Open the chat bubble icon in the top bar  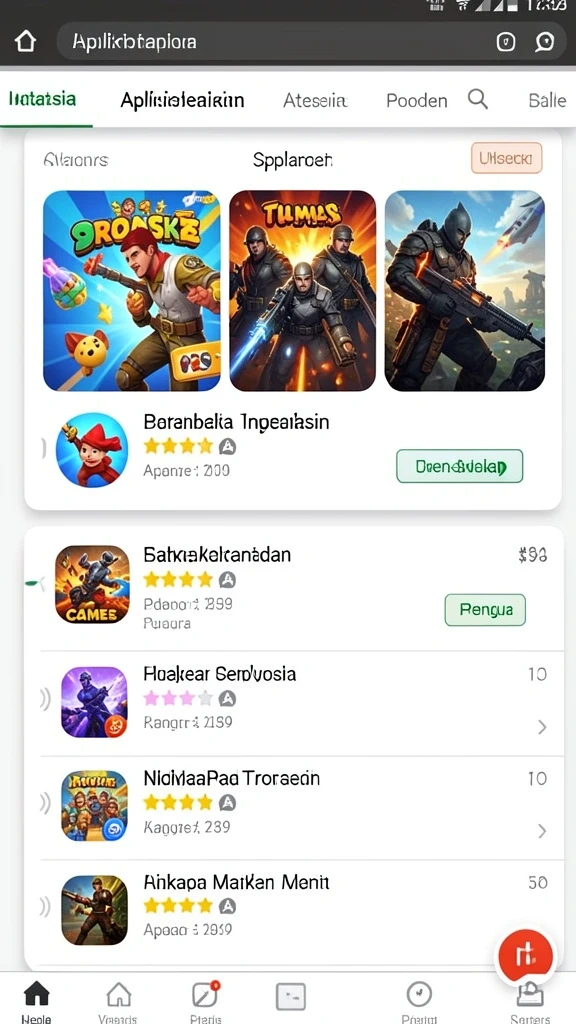coord(544,42)
